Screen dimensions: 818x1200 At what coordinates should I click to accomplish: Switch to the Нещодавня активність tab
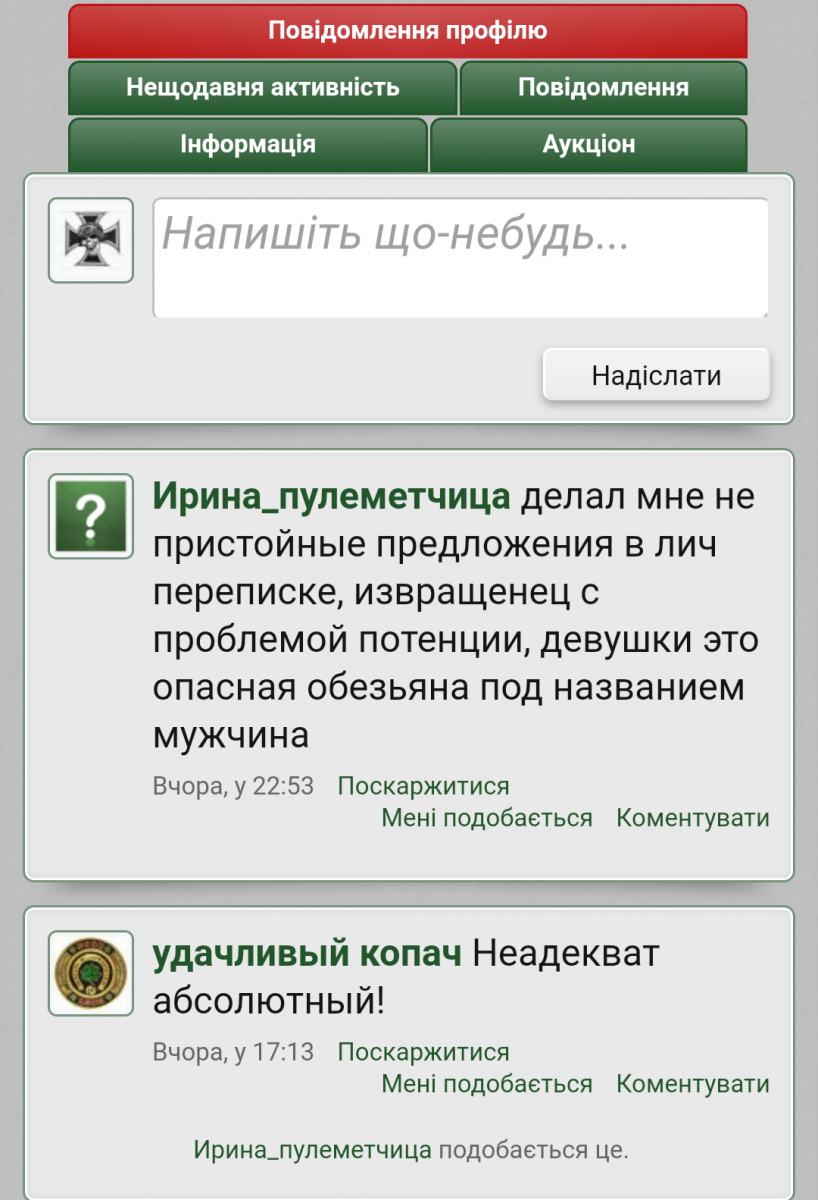[262, 88]
